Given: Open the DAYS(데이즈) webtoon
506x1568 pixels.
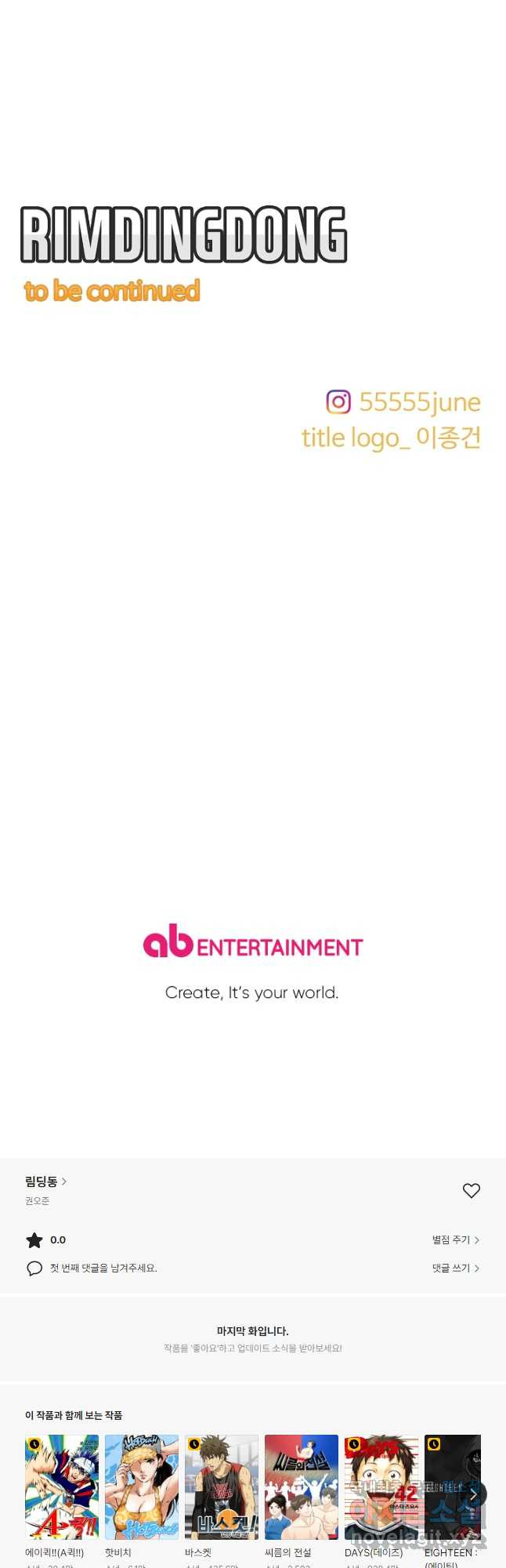Looking at the screenshot, I should (381, 1486).
